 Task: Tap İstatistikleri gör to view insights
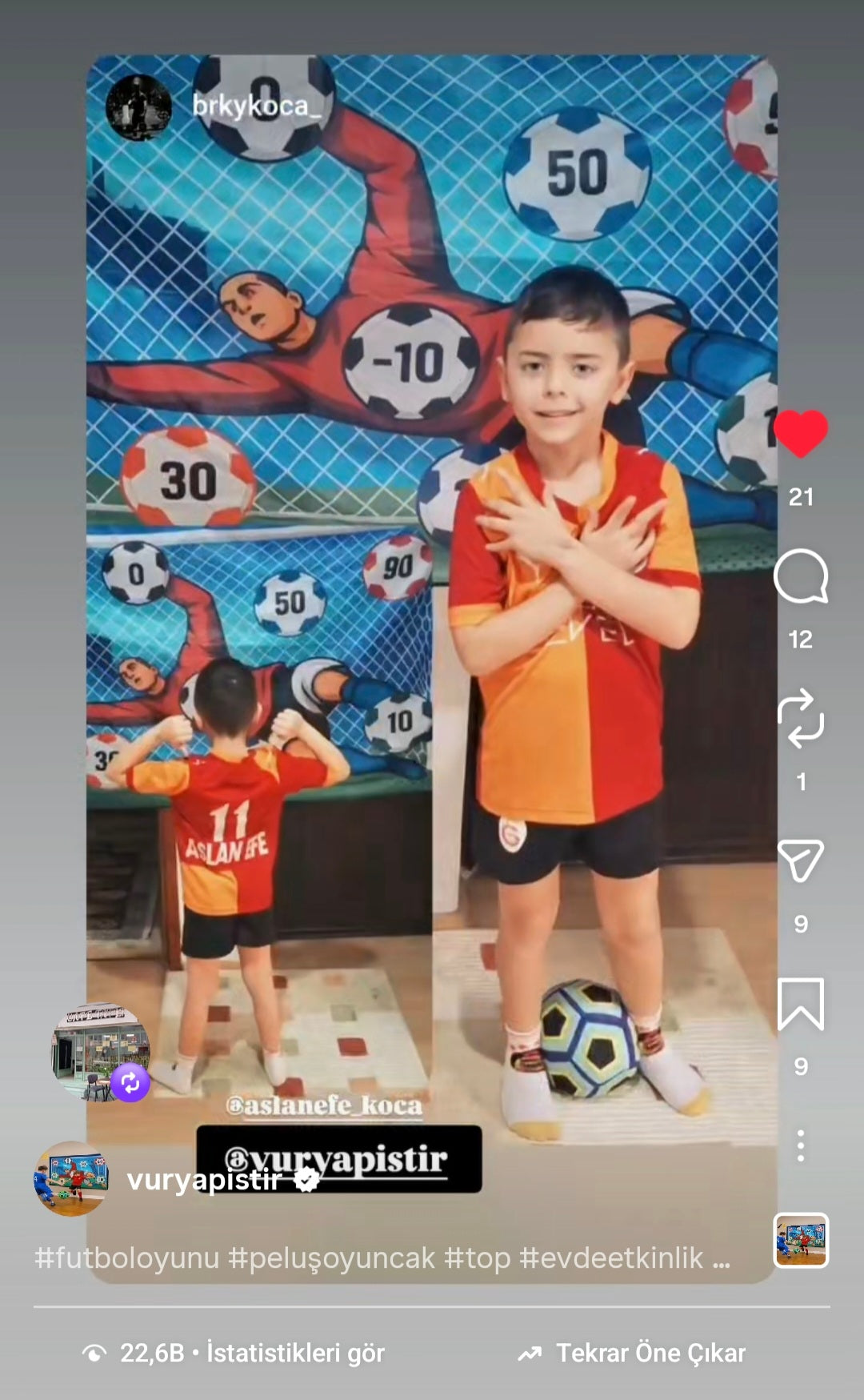pos(295,1353)
